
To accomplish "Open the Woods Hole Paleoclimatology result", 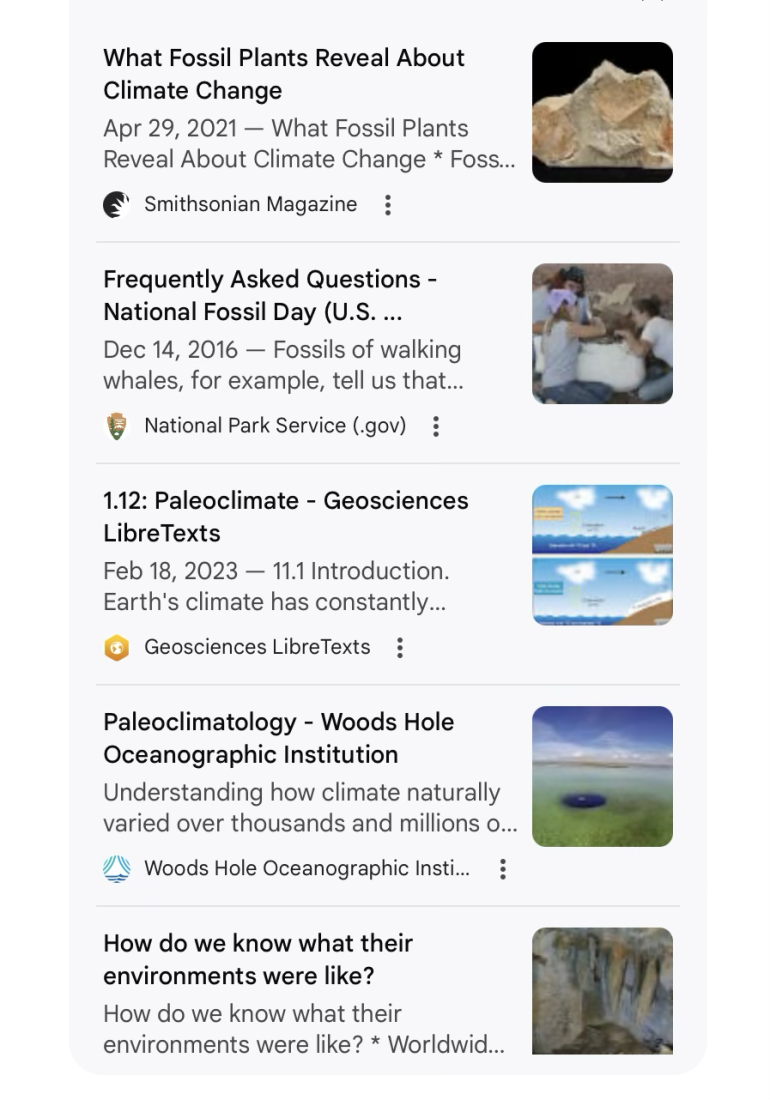I will click(279, 738).
